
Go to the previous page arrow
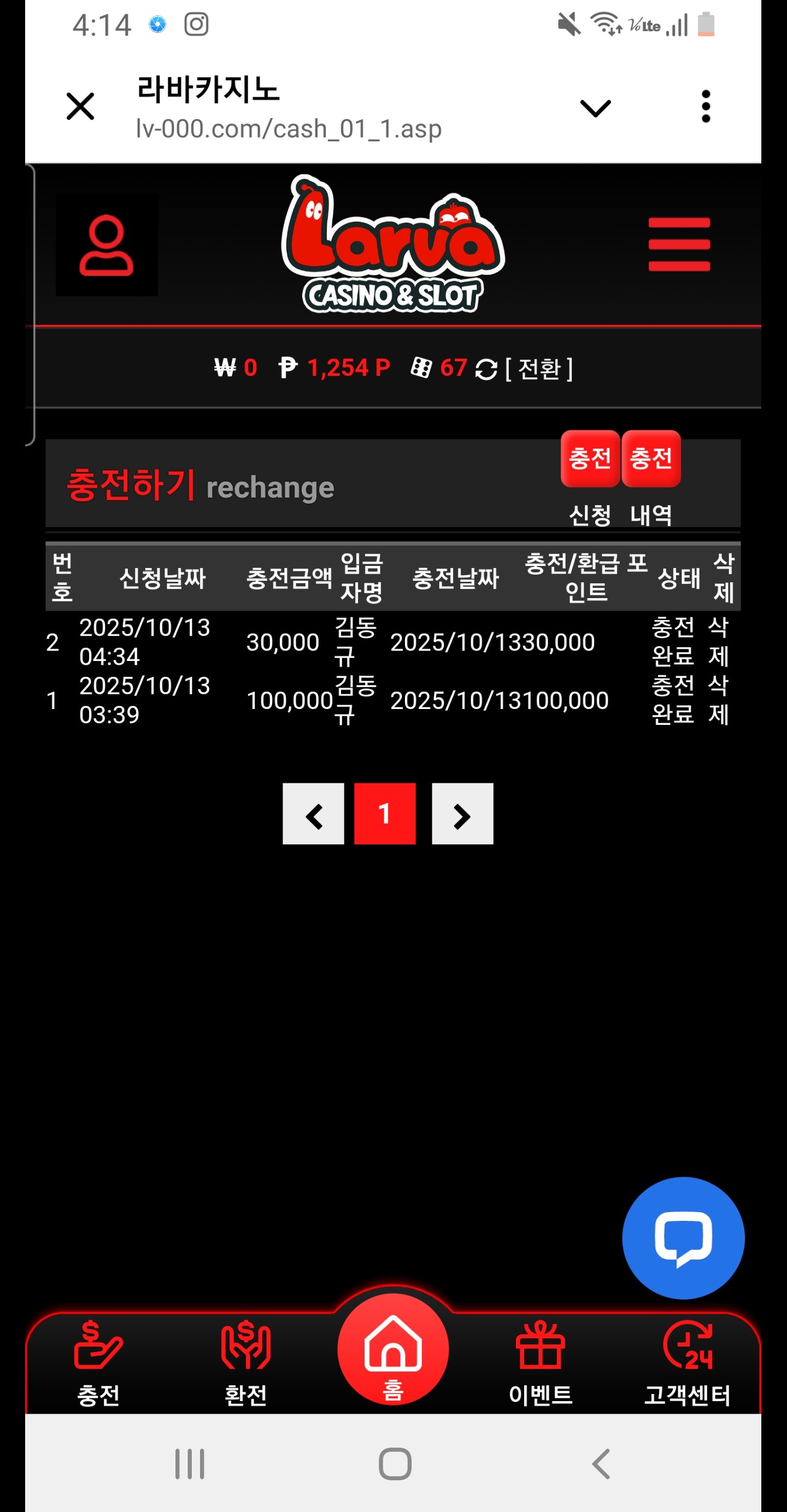(313, 813)
